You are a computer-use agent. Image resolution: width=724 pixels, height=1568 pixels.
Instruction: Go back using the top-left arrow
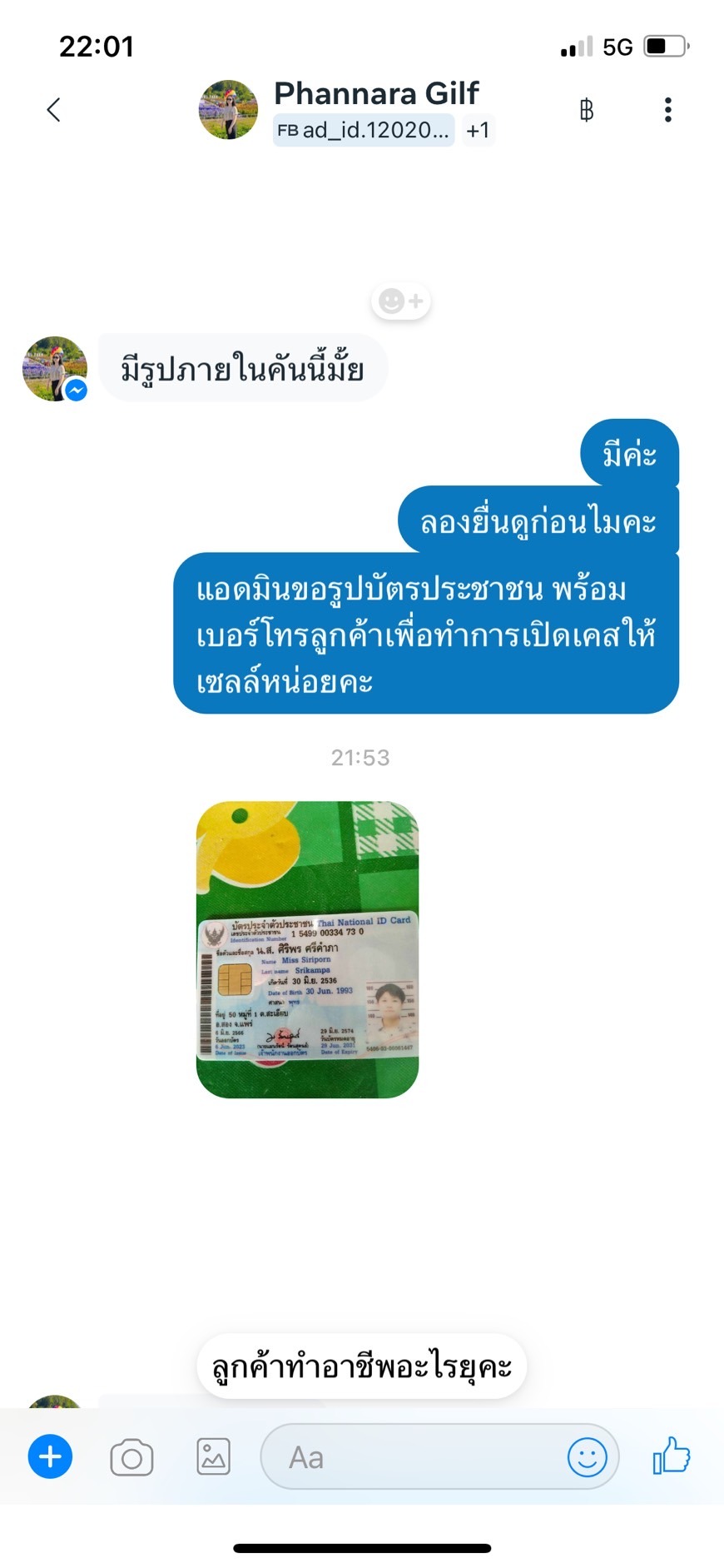[x=54, y=110]
